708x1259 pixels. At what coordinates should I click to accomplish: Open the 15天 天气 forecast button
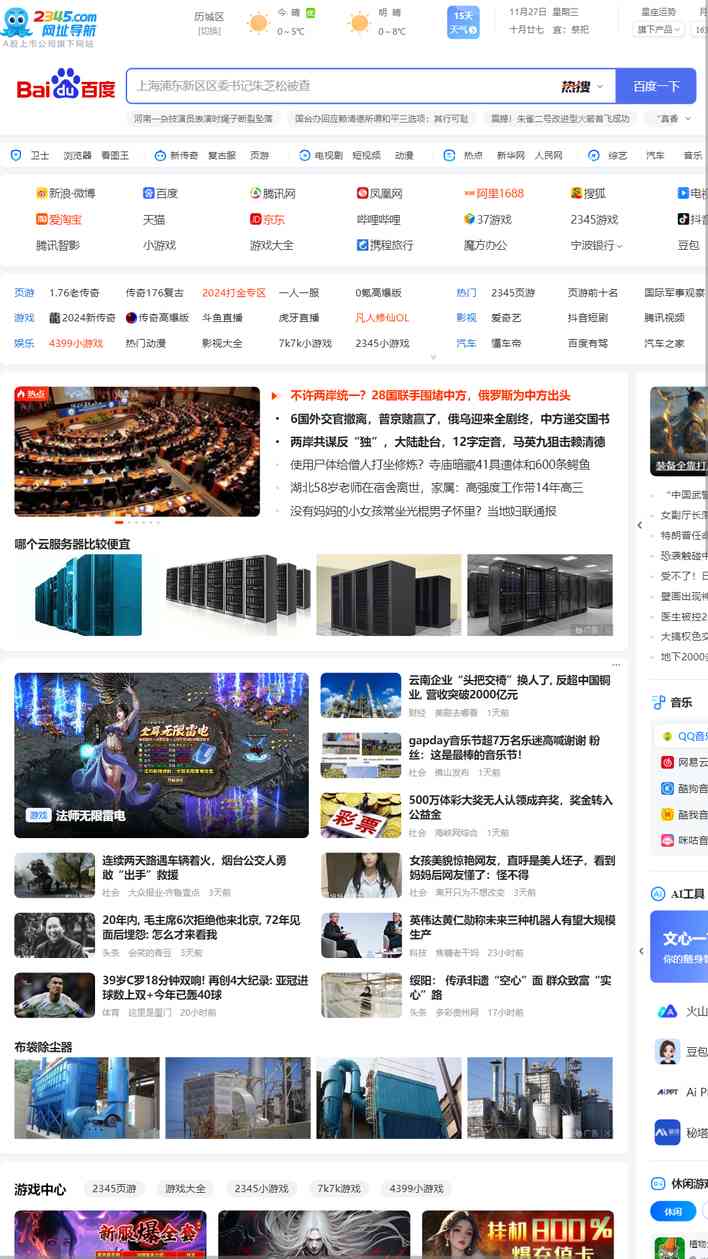point(463,22)
